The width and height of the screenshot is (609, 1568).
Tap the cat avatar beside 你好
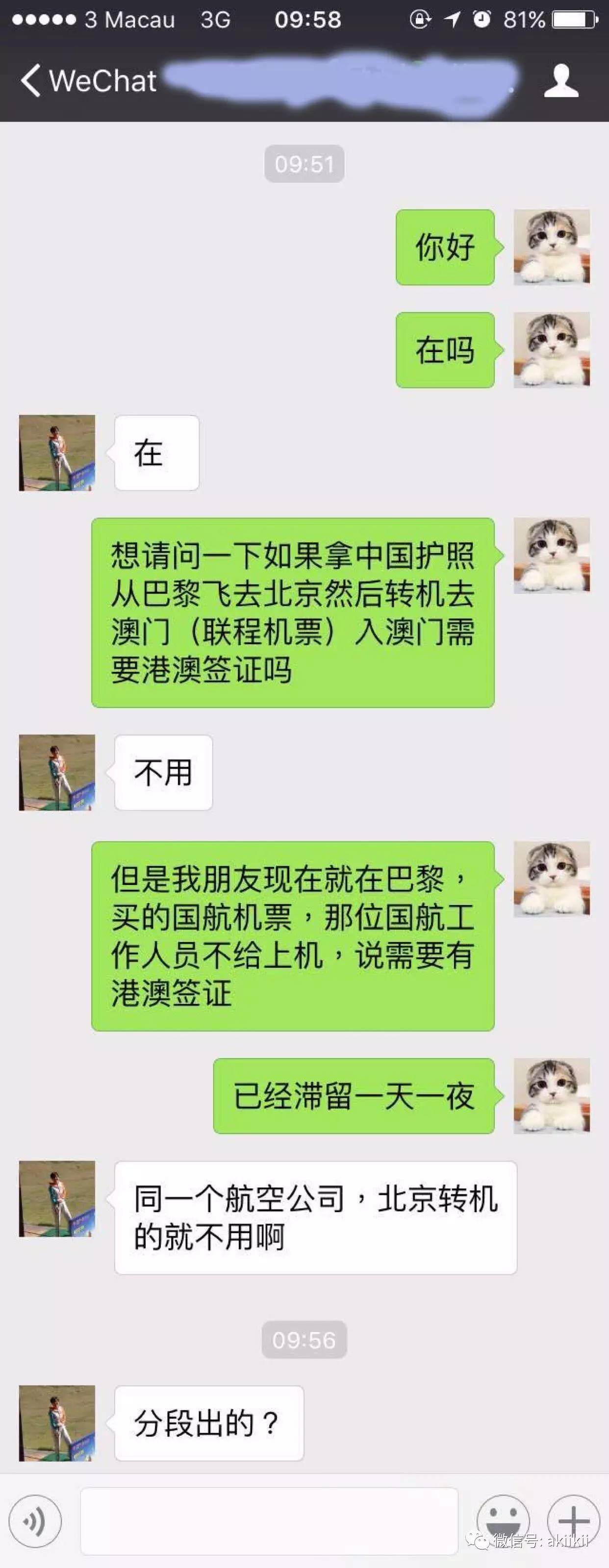point(552,247)
